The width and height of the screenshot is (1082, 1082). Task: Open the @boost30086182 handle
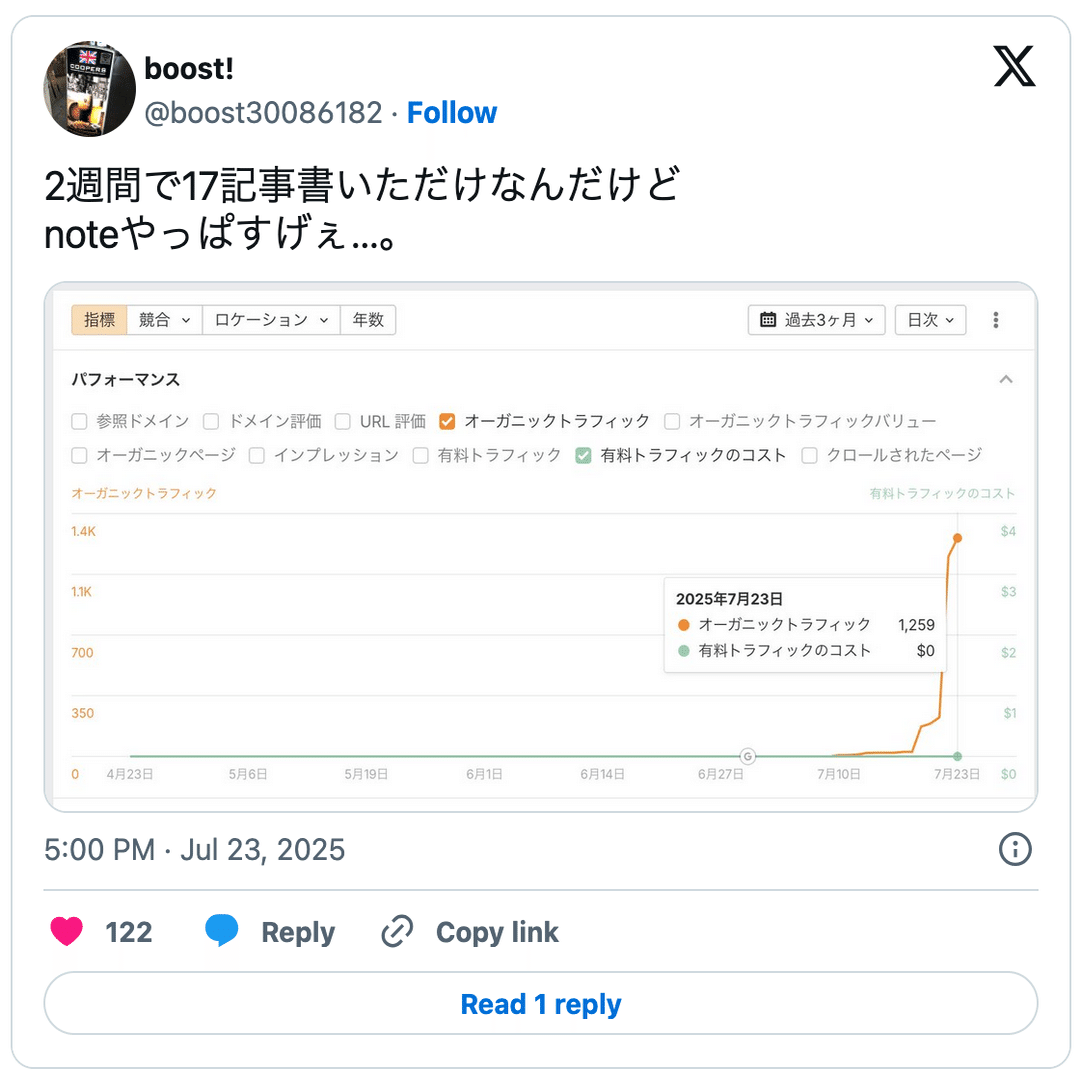click(263, 113)
